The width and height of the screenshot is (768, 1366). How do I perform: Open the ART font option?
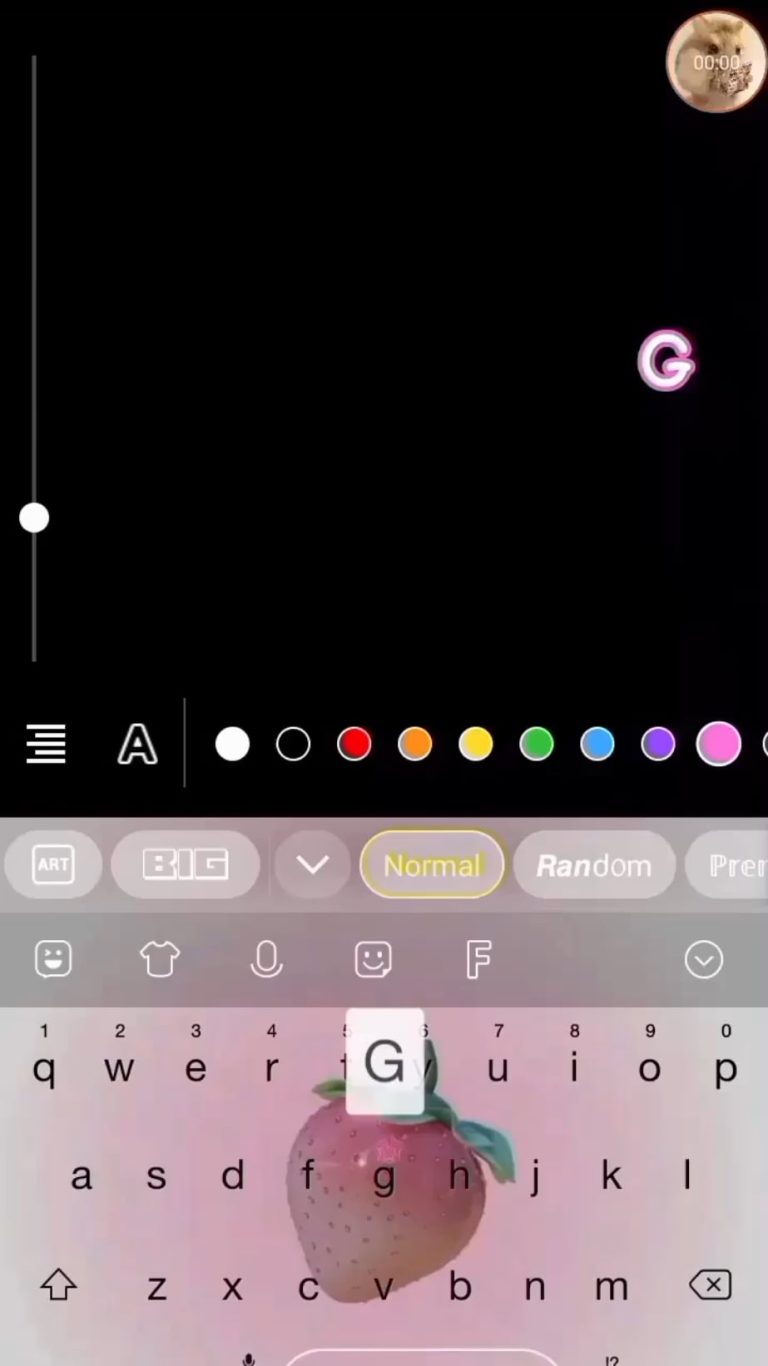pos(53,864)
